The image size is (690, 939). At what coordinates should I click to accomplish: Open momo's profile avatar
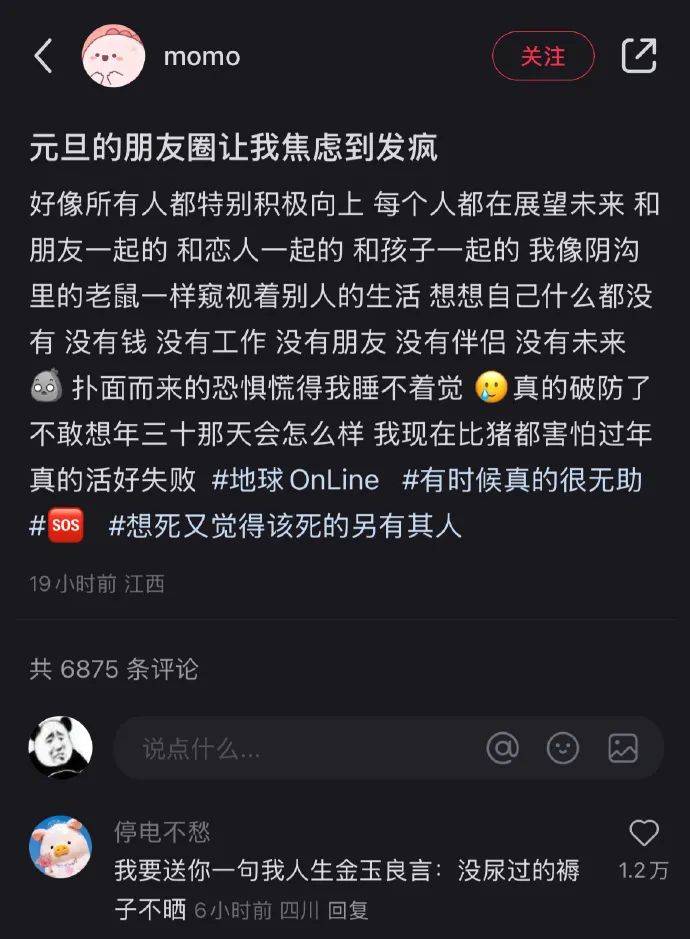pos(113,56)
